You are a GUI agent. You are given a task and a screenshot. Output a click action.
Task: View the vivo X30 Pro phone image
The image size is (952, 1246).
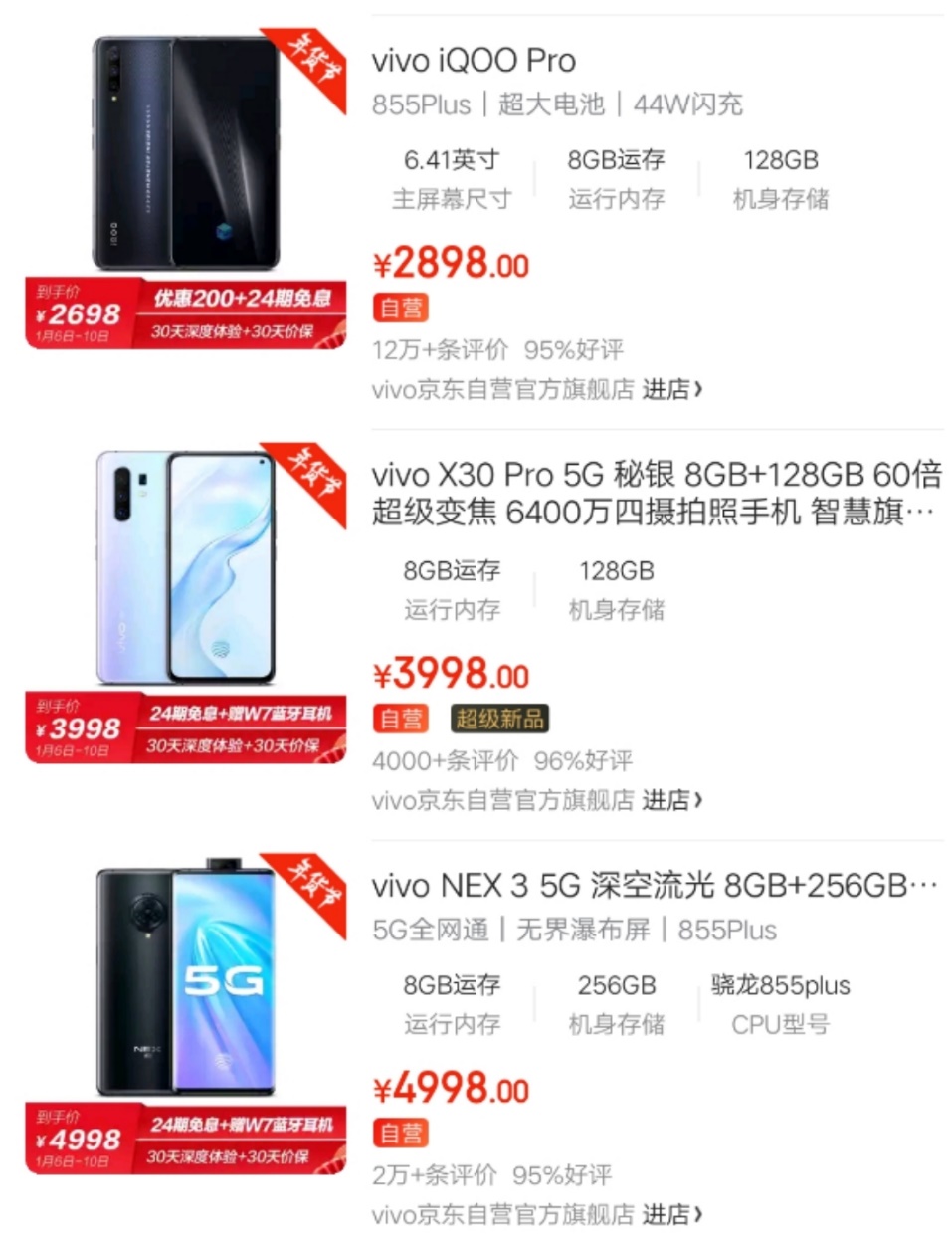click(x=186, y=567)
